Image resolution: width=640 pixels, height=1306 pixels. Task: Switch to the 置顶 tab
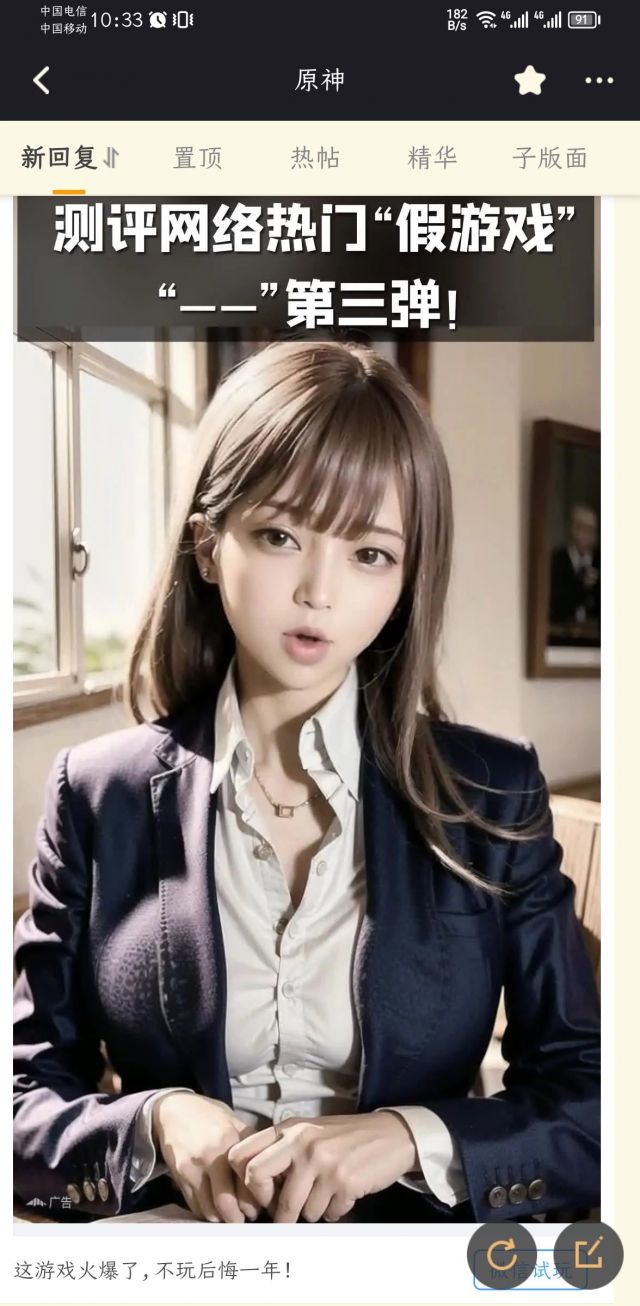point(198,158)
